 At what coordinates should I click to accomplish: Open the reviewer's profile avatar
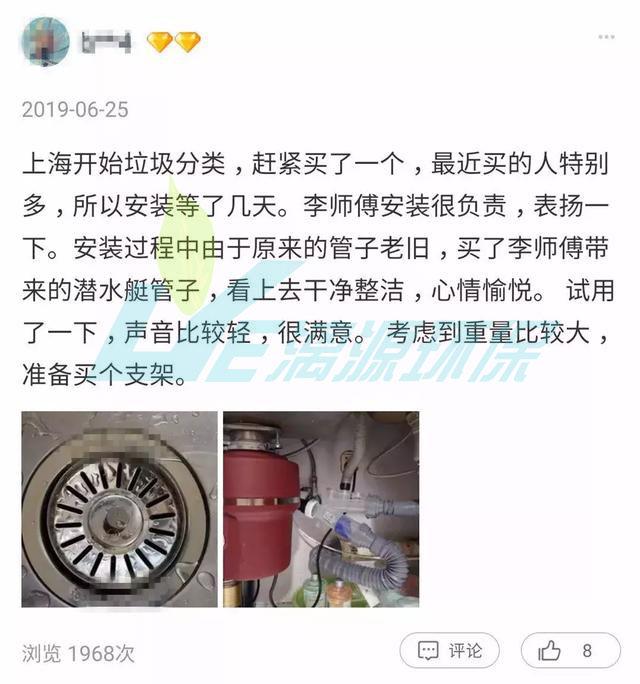[45, 42]
